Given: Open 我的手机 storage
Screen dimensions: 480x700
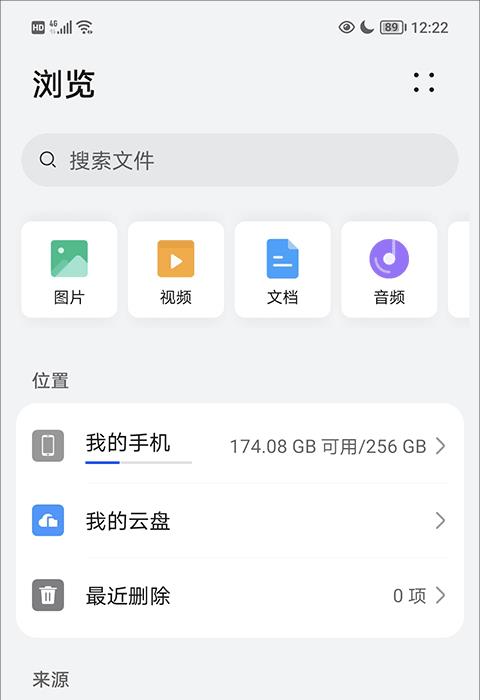Looking at the screenshot, I should coord(240,446).
